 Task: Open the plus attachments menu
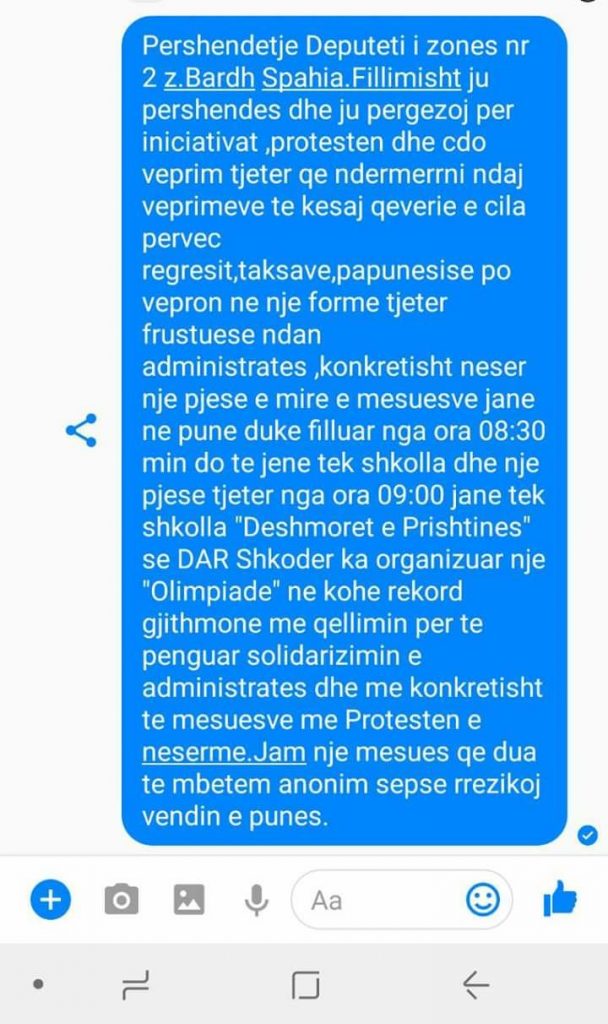coord(49,900)
